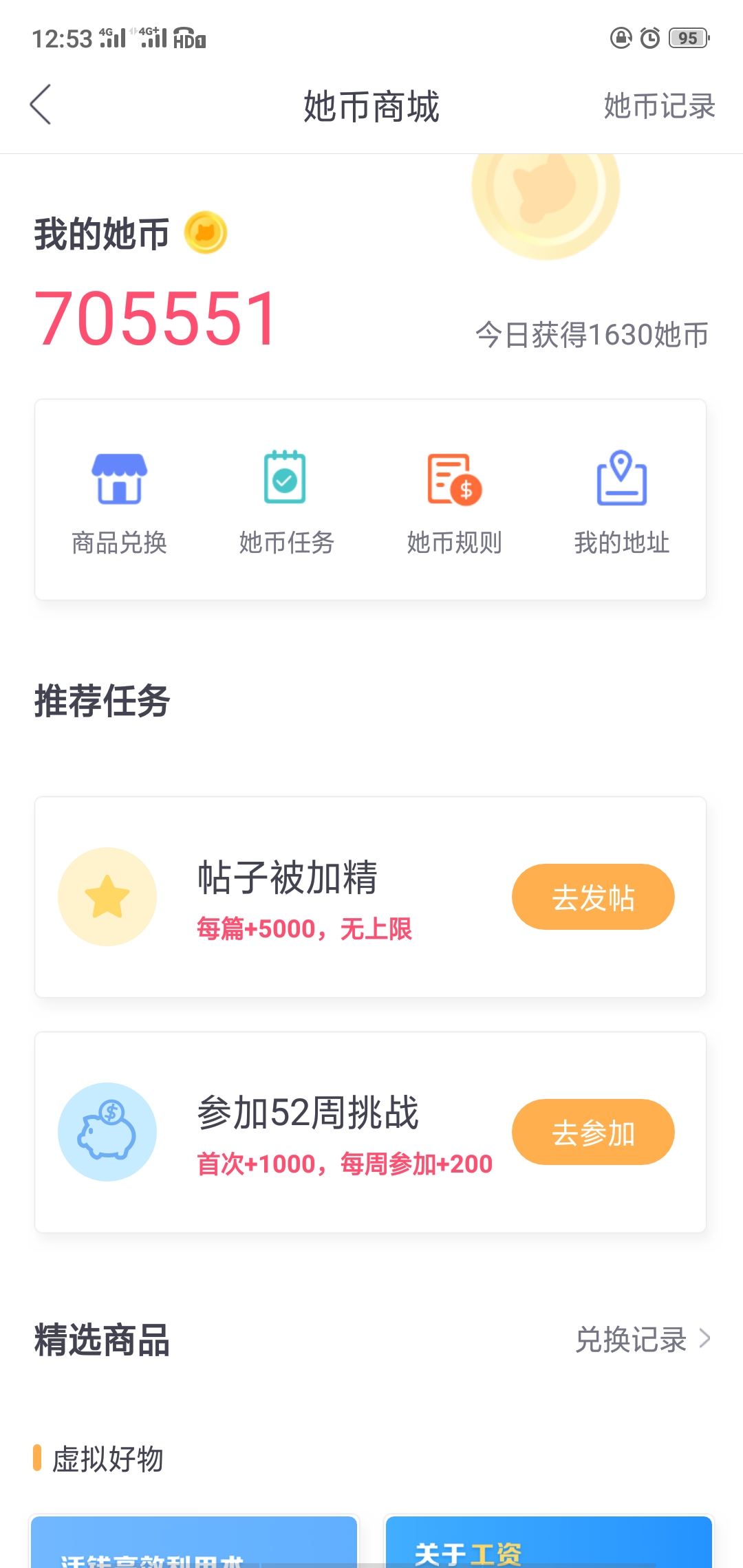The image size is (743, 1568).
Task: Open 她币任务 shortcut
Action: [286, 502]
